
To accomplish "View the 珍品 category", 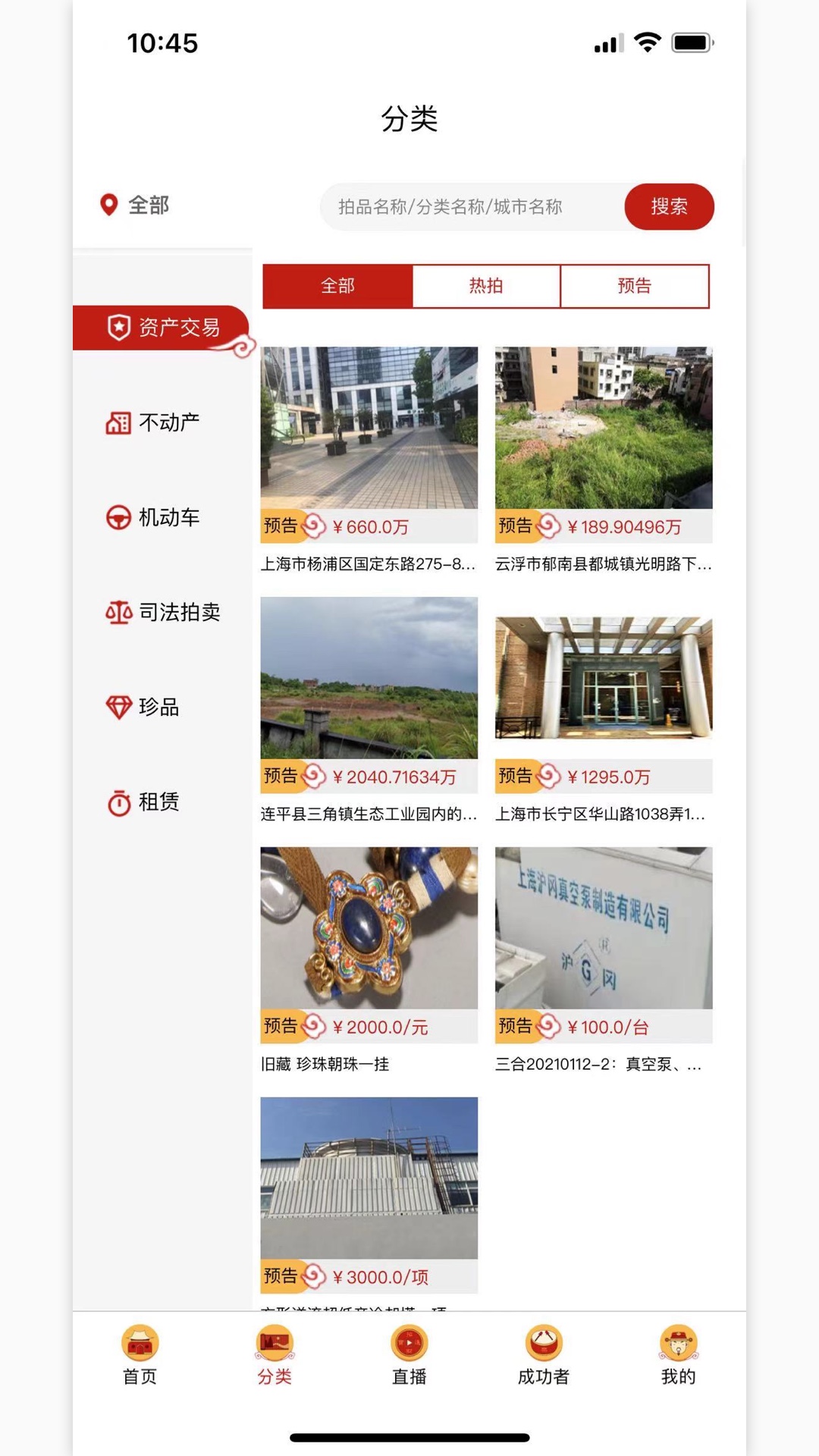I will (143, 707).
